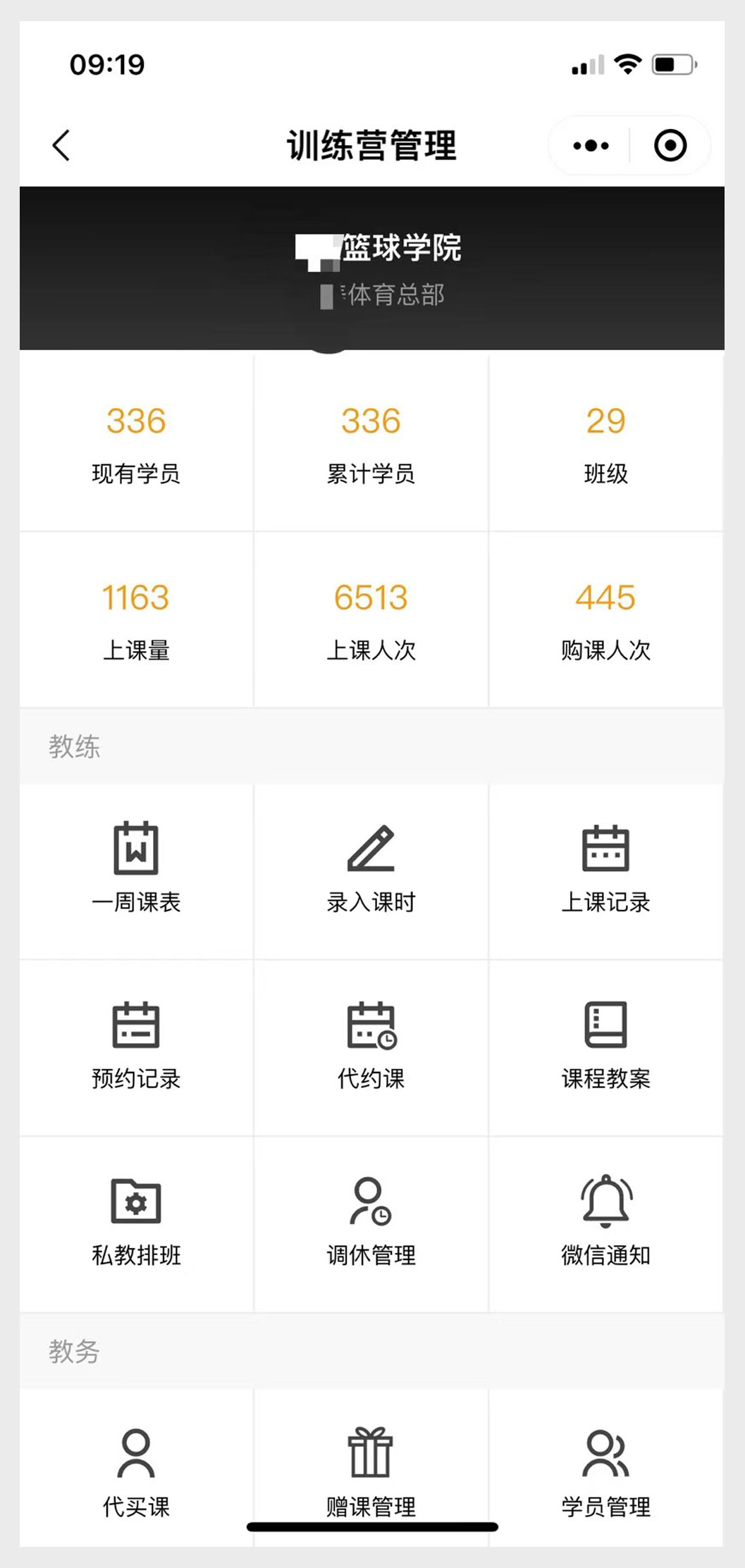Open the mini program three-dot menu
The width and height of the screenshot is (745, 1568).
tap(591, 146)
